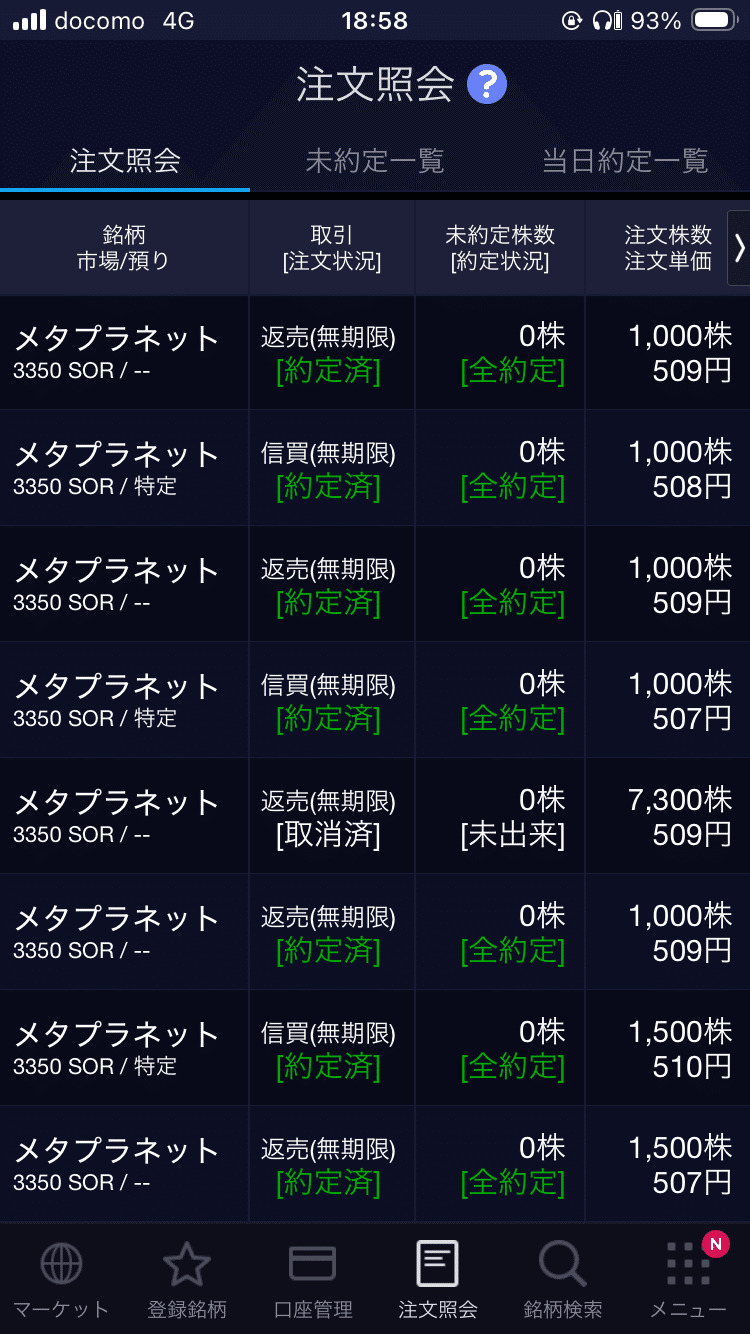The width and height of the screenshot is (750, 1334).
Task: Select the 1,500株 510円 信買 order row
Action: click(375, 1048)
